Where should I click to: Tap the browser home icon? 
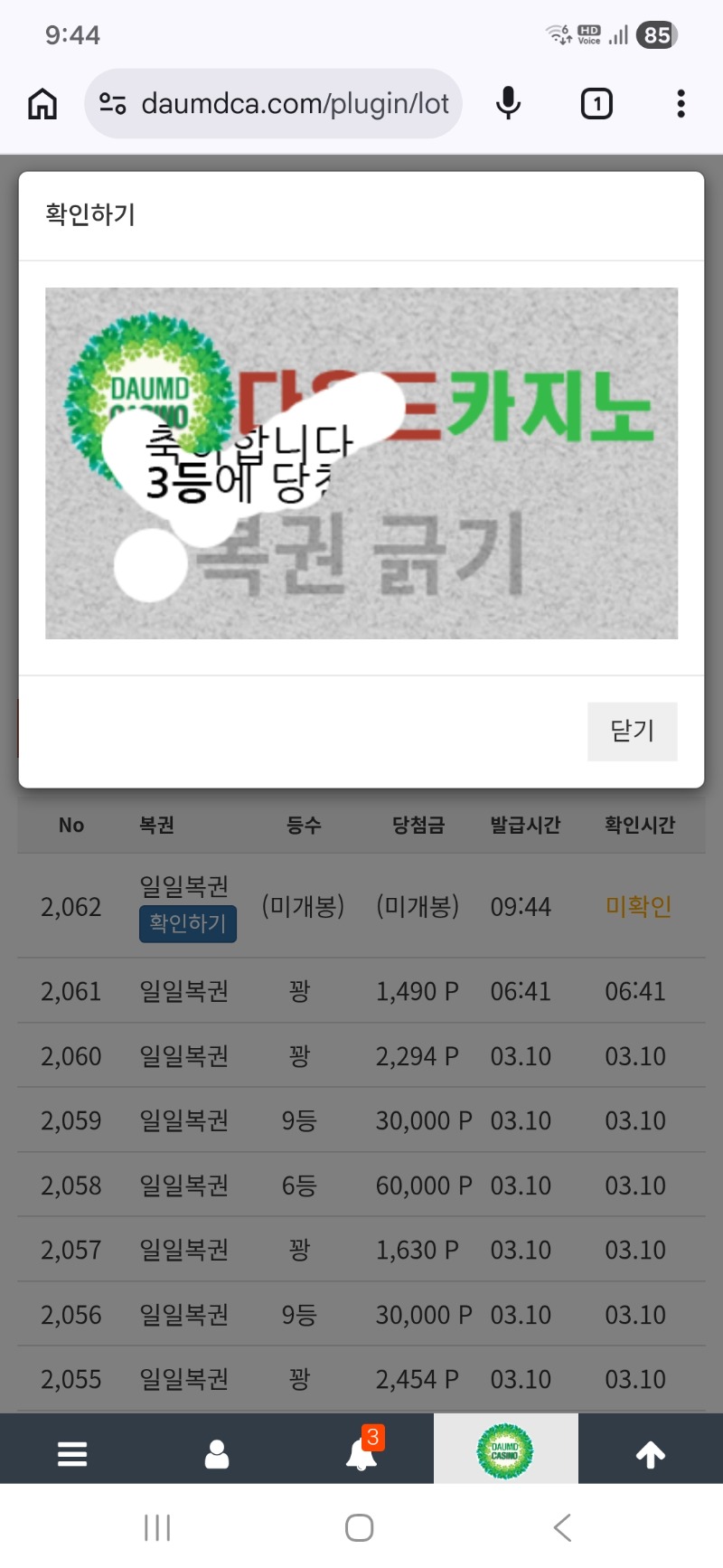(42, 104)
